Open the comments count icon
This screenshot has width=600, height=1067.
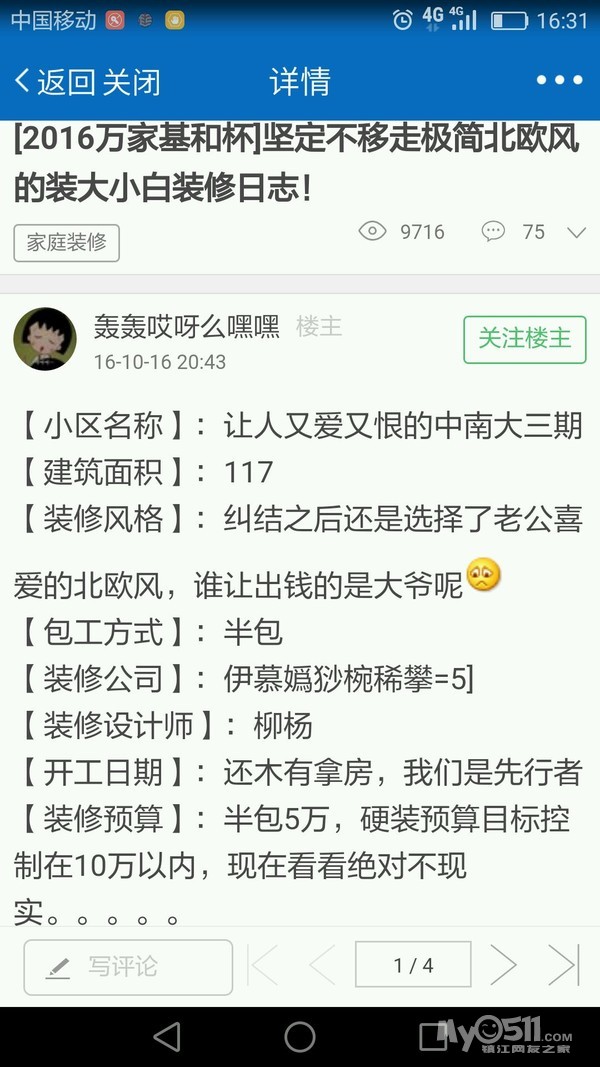(493, 231)
